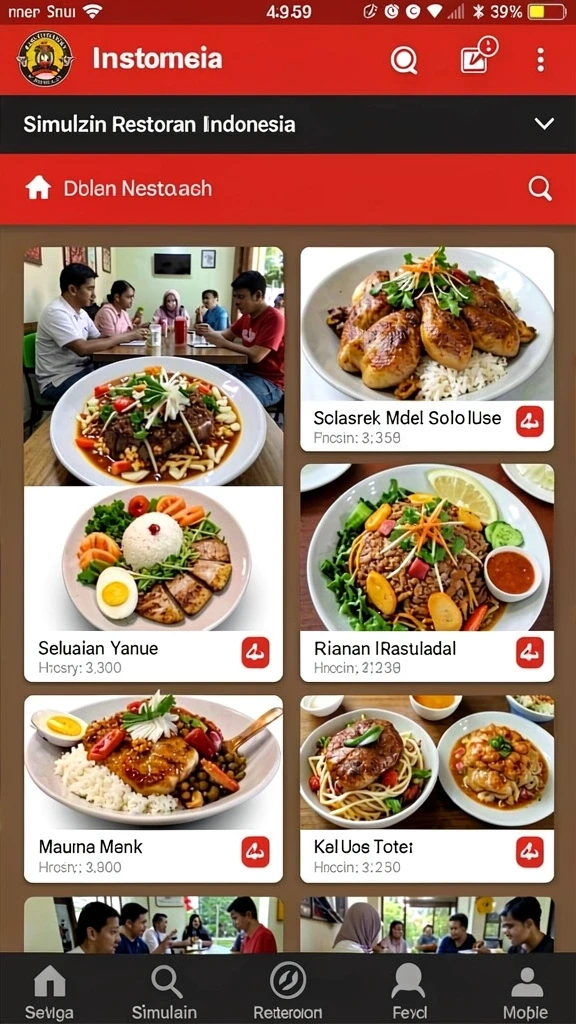This screenshot has width=576, height=1024.
Task: Expand the Simulzin Restoran Indonesia dropdown
Action: [x=543, y=123]
